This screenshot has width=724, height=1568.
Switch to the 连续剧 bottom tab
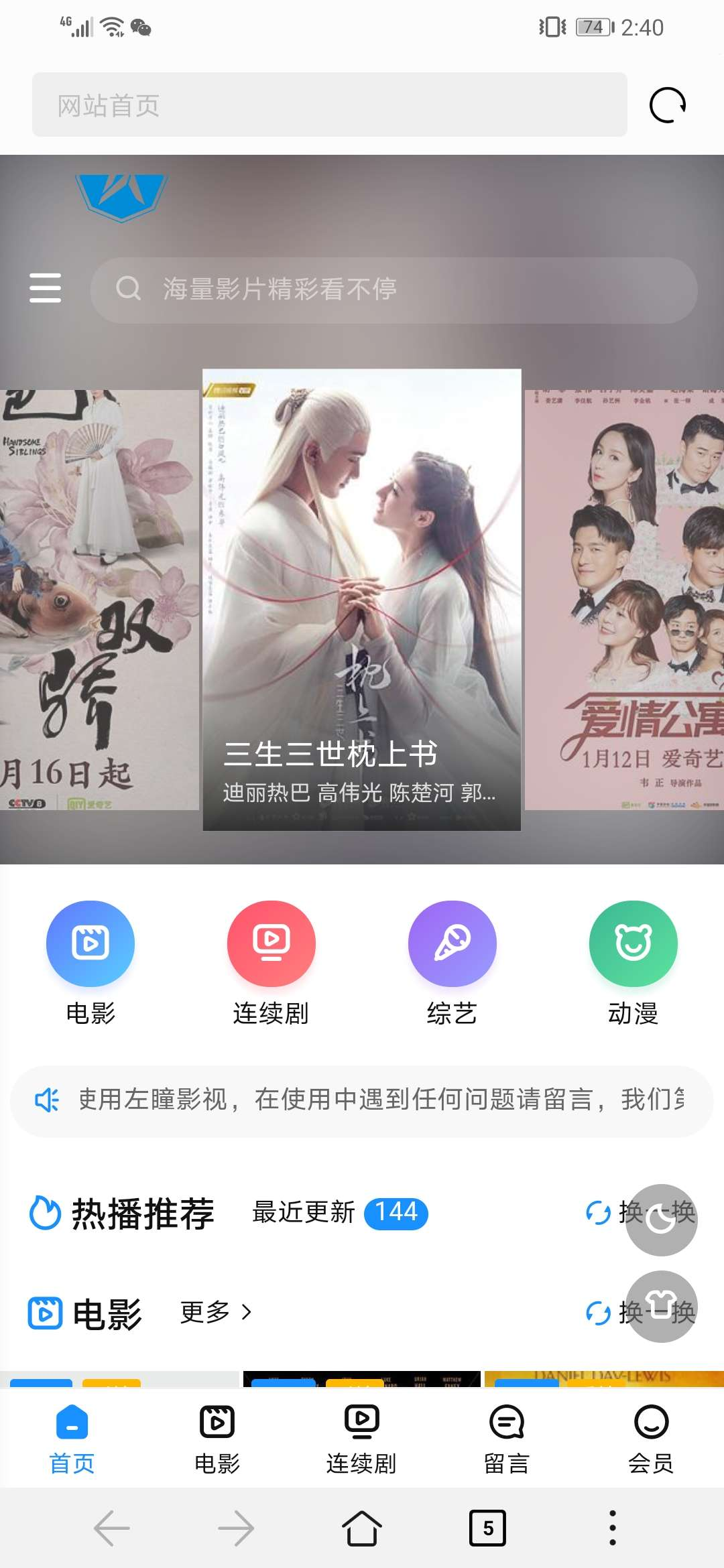click(x=361, y=1438)
